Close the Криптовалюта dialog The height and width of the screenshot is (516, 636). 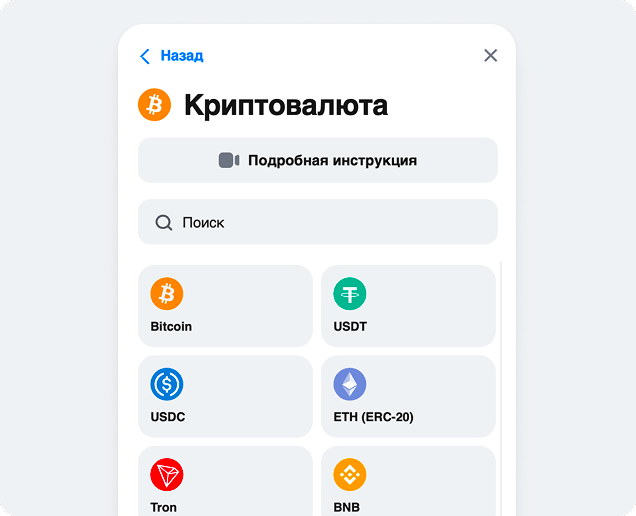pos(490,56)
